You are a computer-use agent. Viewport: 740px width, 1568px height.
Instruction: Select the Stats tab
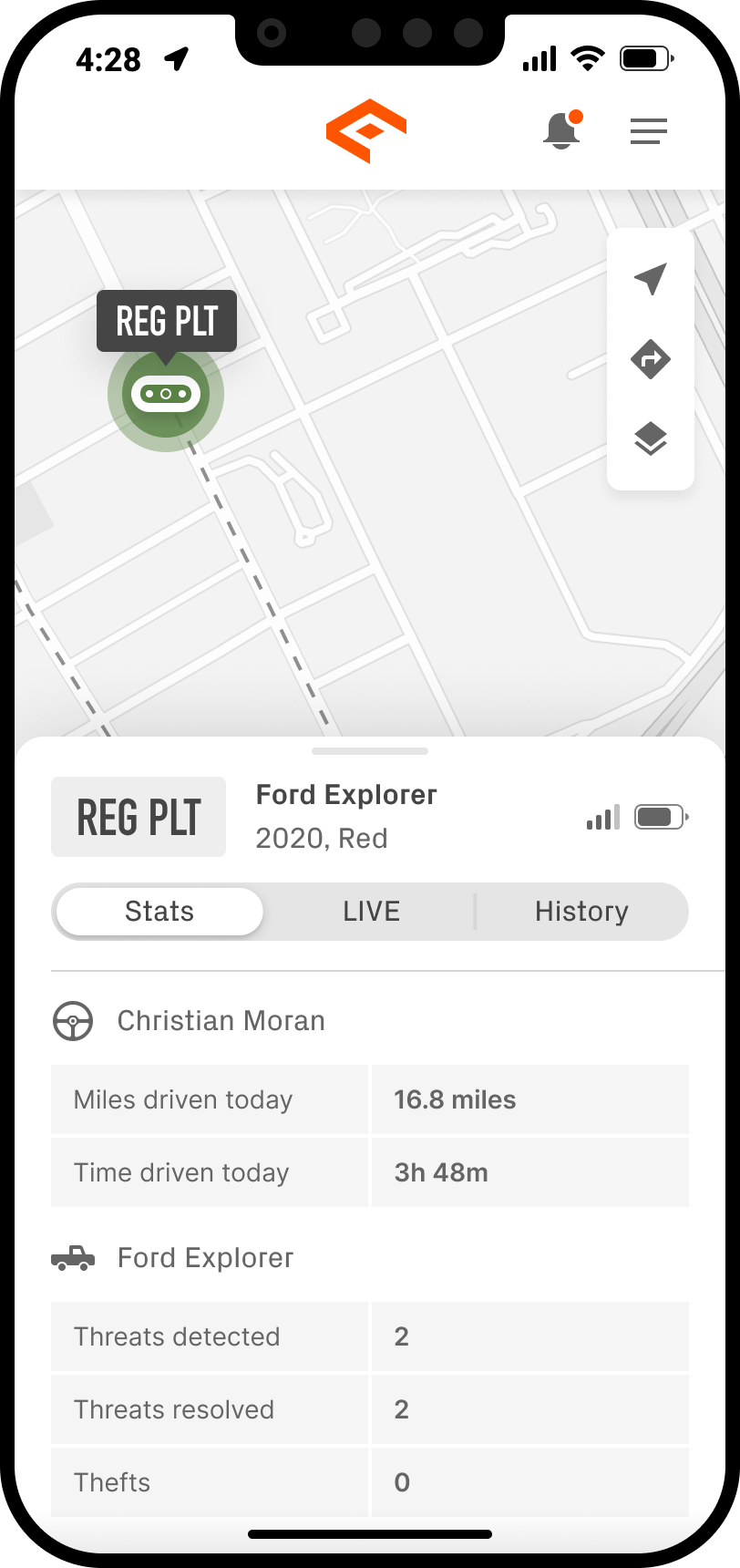pos(159,912)
